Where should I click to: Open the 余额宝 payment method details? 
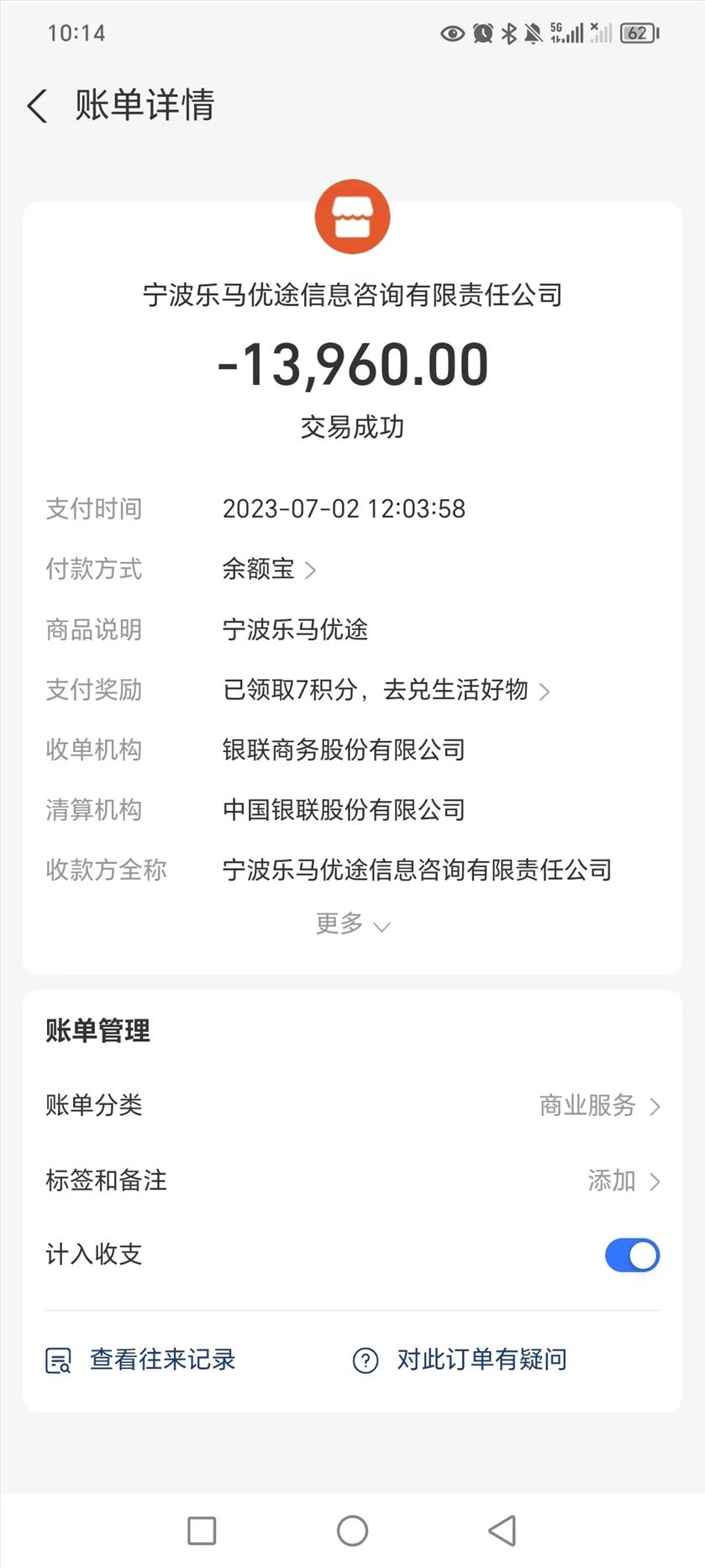[x=269, y=569]
